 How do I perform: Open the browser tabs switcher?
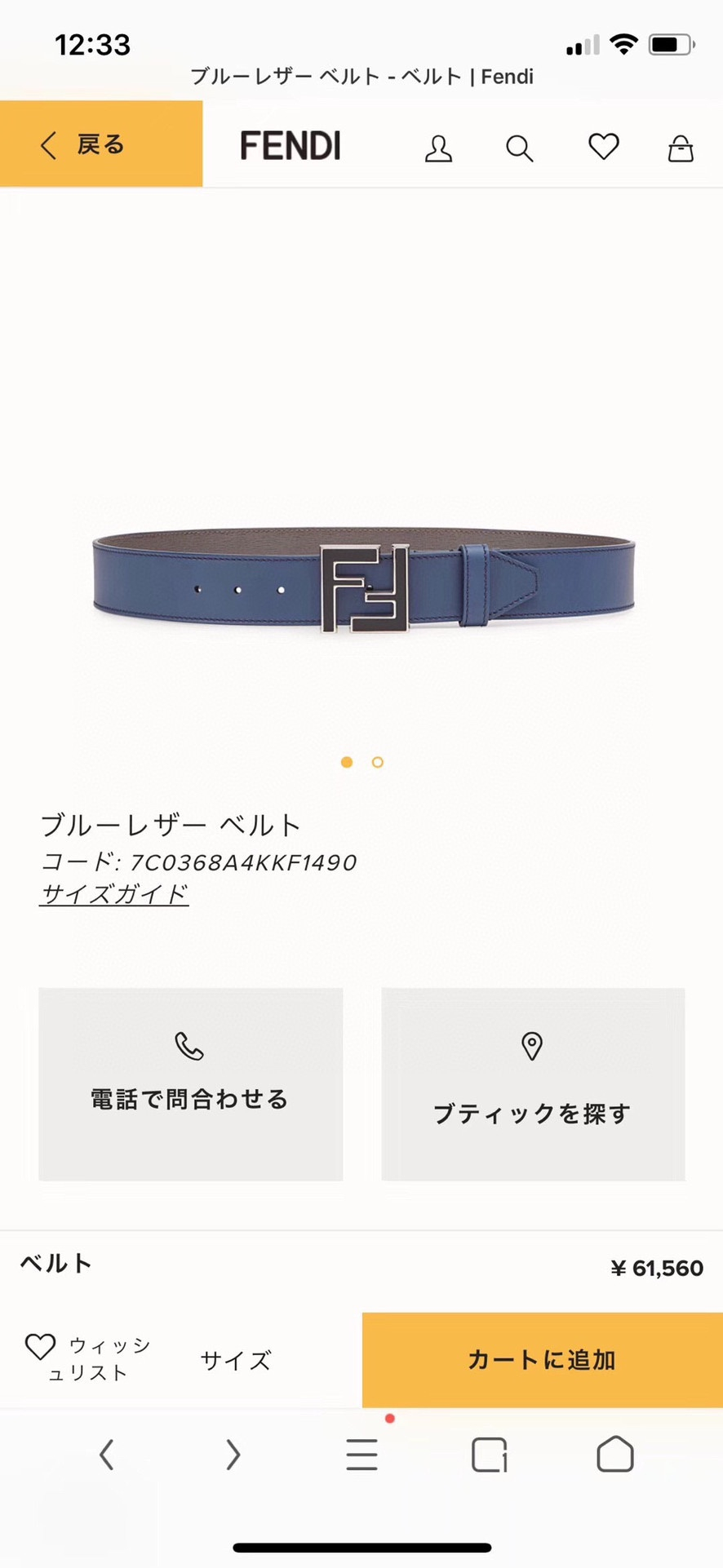pyautogui.click(x=490, y=1455)
